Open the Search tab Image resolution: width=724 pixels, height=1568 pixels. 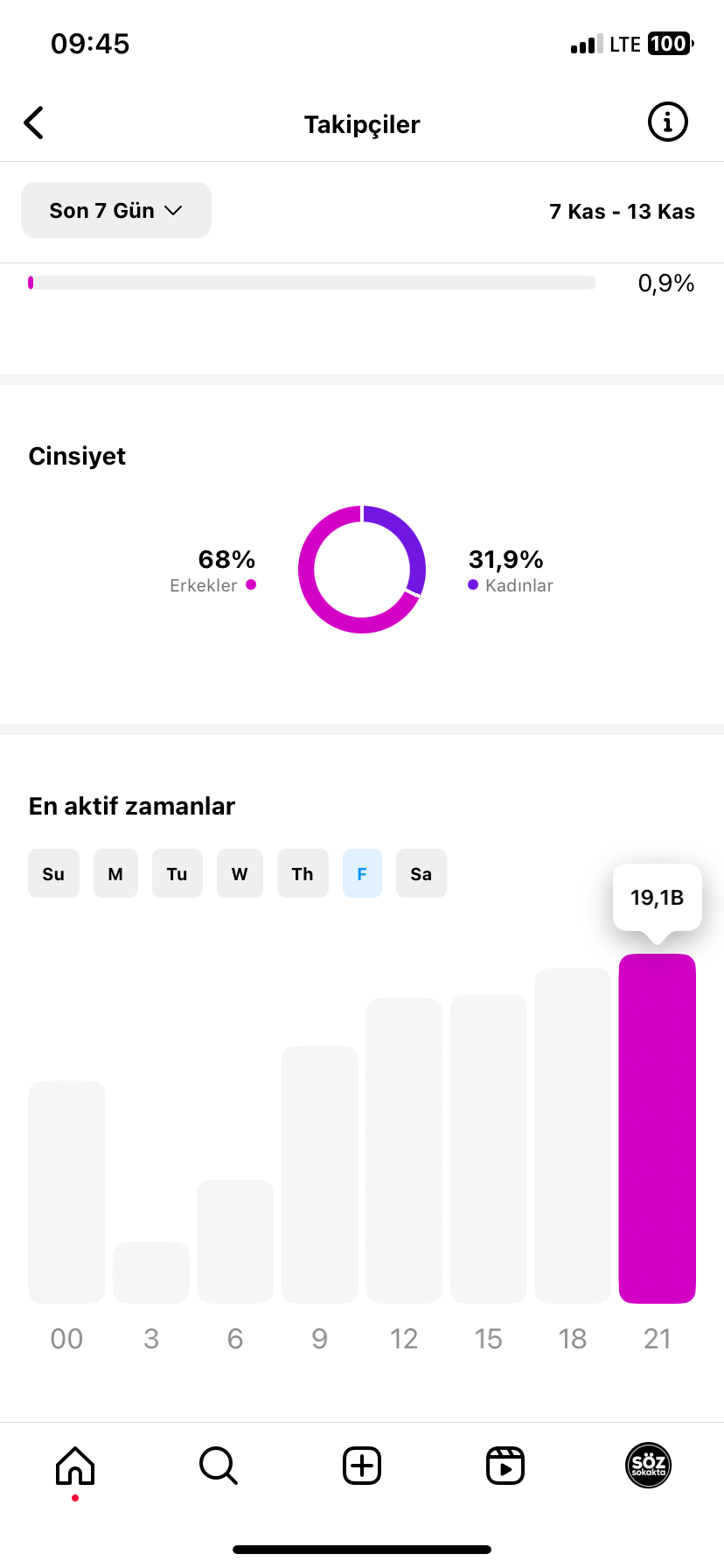tap(219, 1466)
